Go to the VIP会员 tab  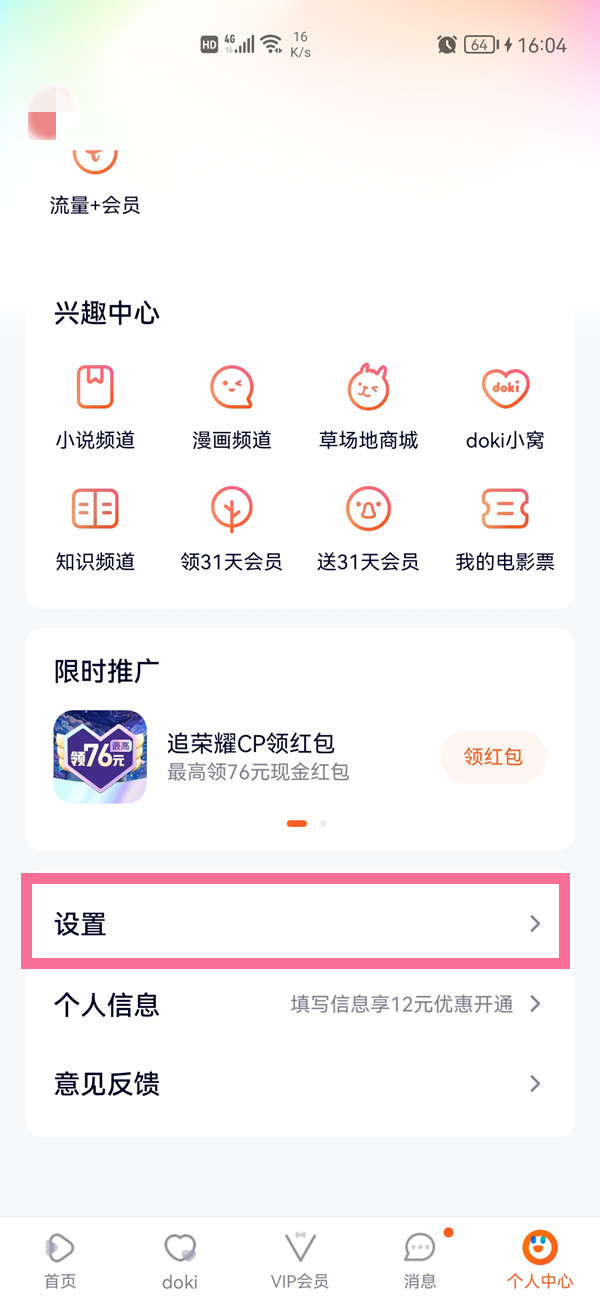300,1258
